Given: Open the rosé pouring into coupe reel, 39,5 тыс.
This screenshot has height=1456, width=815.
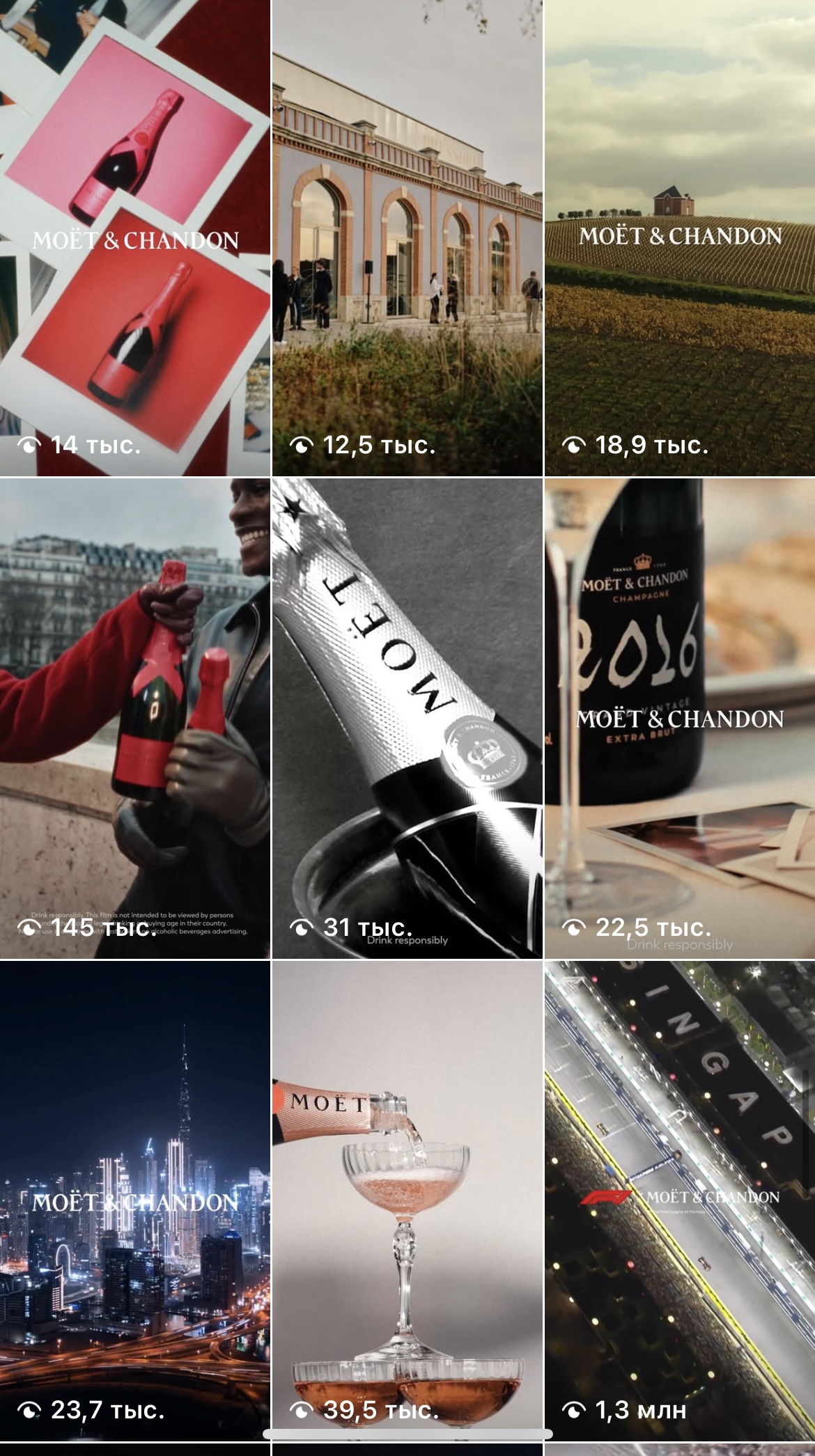Looking at the screenshot, I should (x=407, y=1201).
